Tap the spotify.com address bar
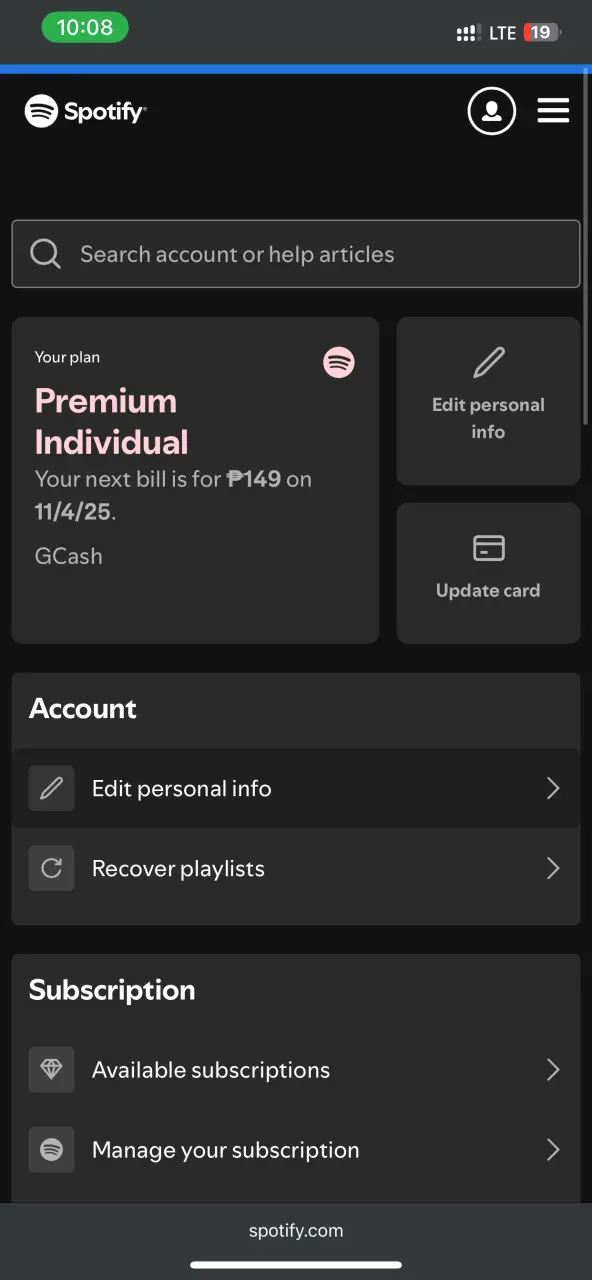The width and height of the screenshot is (592, 1280). (x=296, y=1231)
